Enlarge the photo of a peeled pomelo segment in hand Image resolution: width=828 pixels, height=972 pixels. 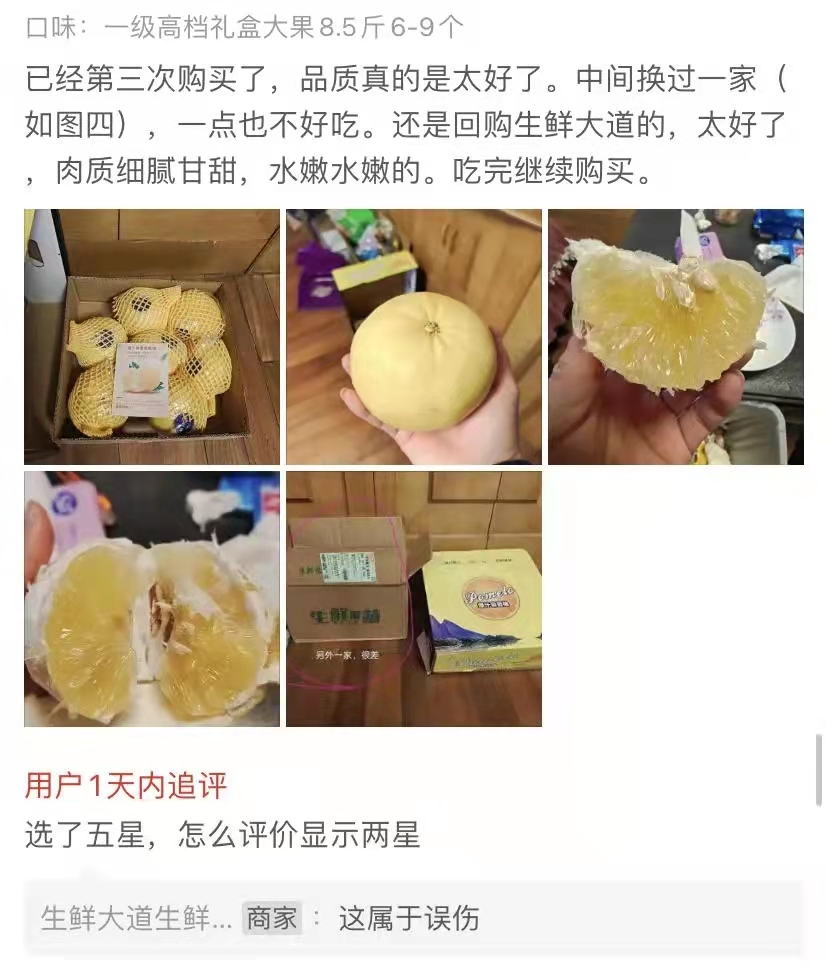tap(676, 337)
